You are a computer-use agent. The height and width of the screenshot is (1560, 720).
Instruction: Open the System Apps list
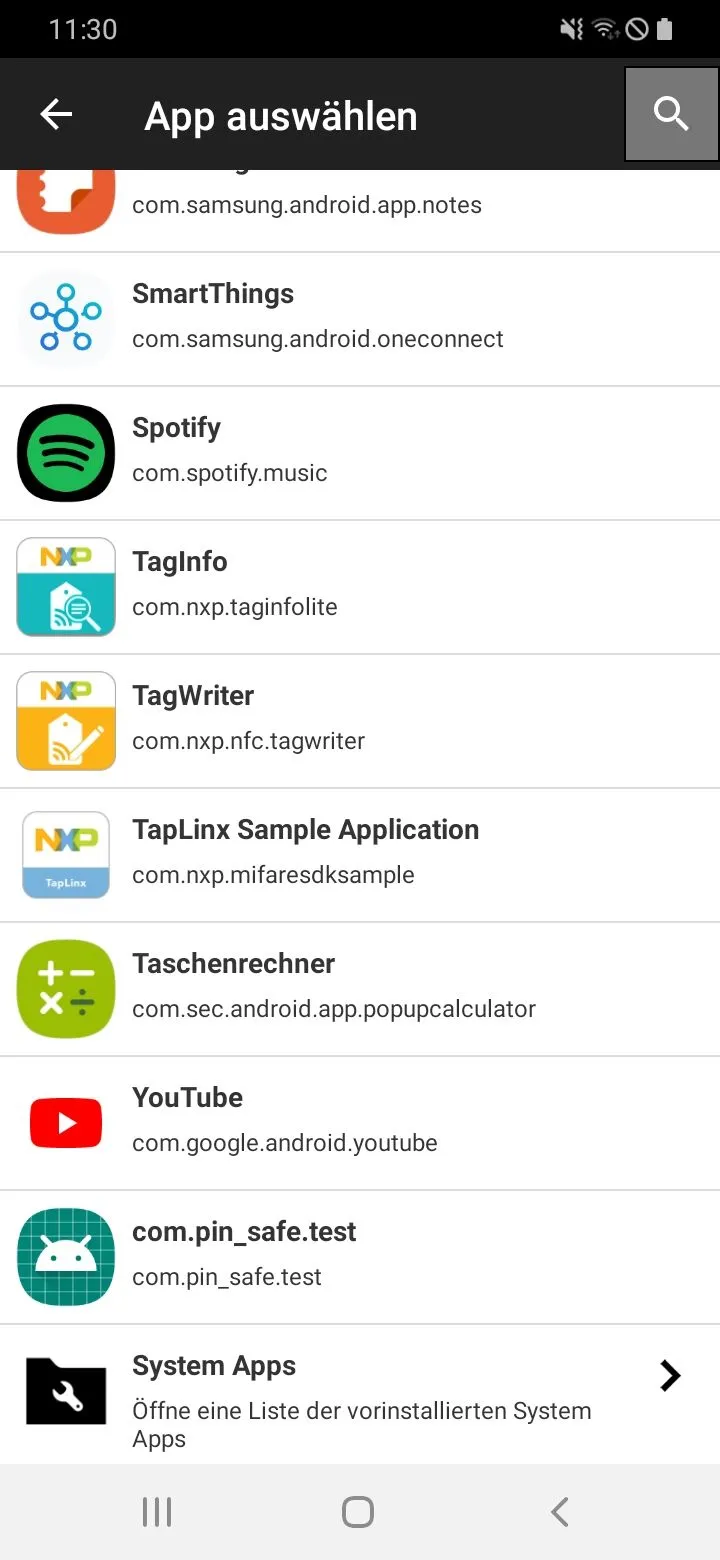pos(360,1395)
